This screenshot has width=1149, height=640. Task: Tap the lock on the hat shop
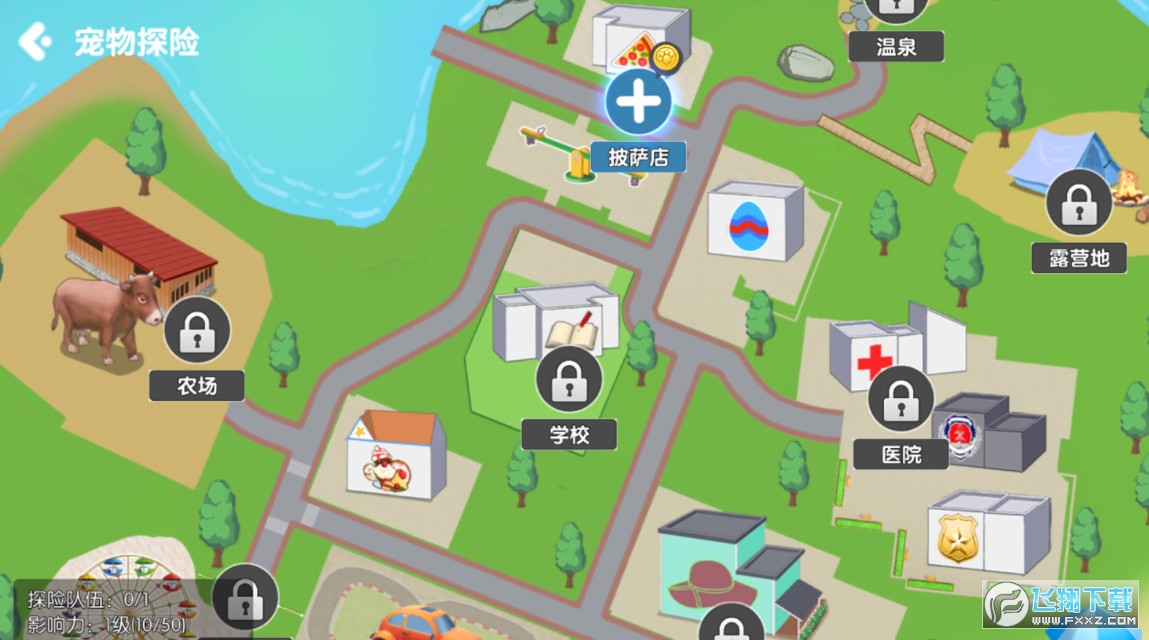[731, 628]
